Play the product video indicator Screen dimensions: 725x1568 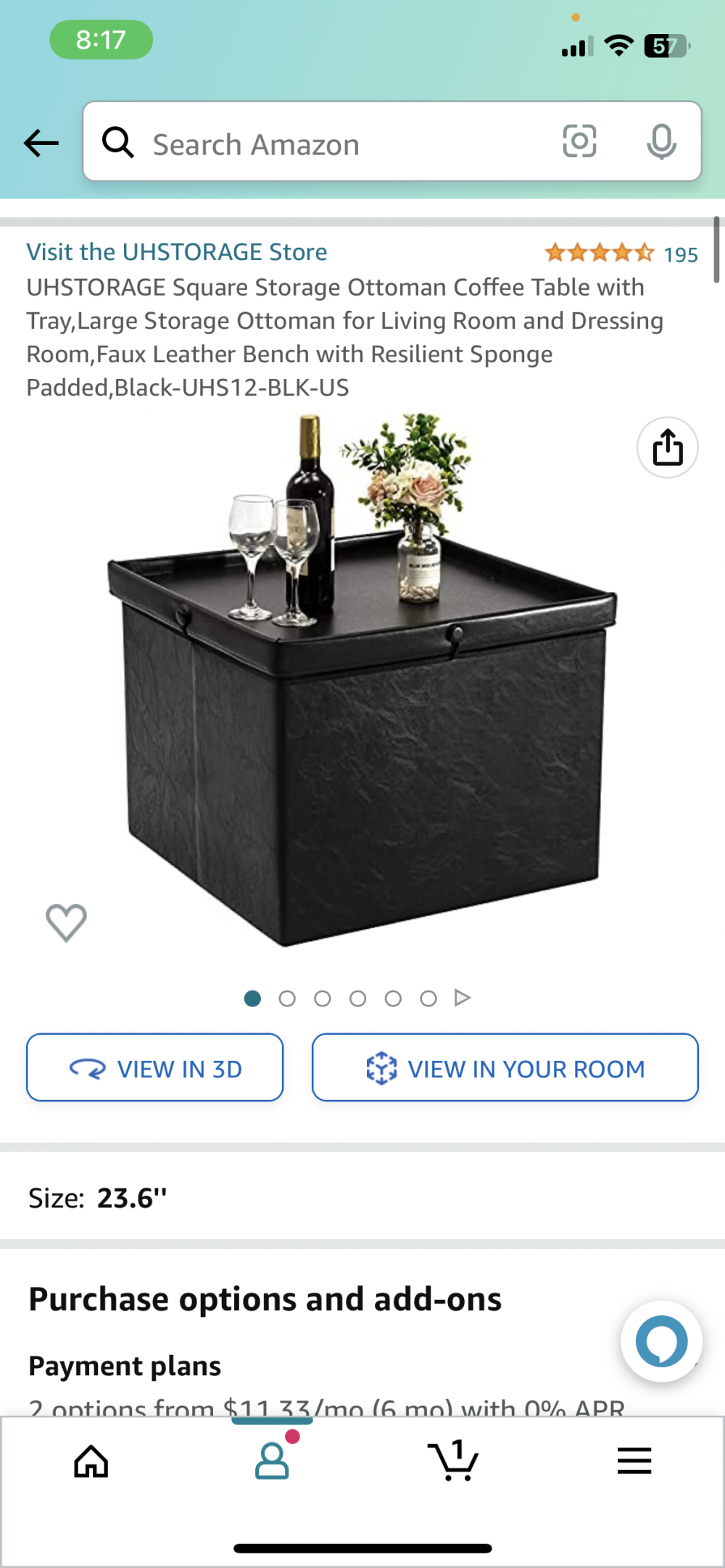pyautogui.click(x=463, y=998)
